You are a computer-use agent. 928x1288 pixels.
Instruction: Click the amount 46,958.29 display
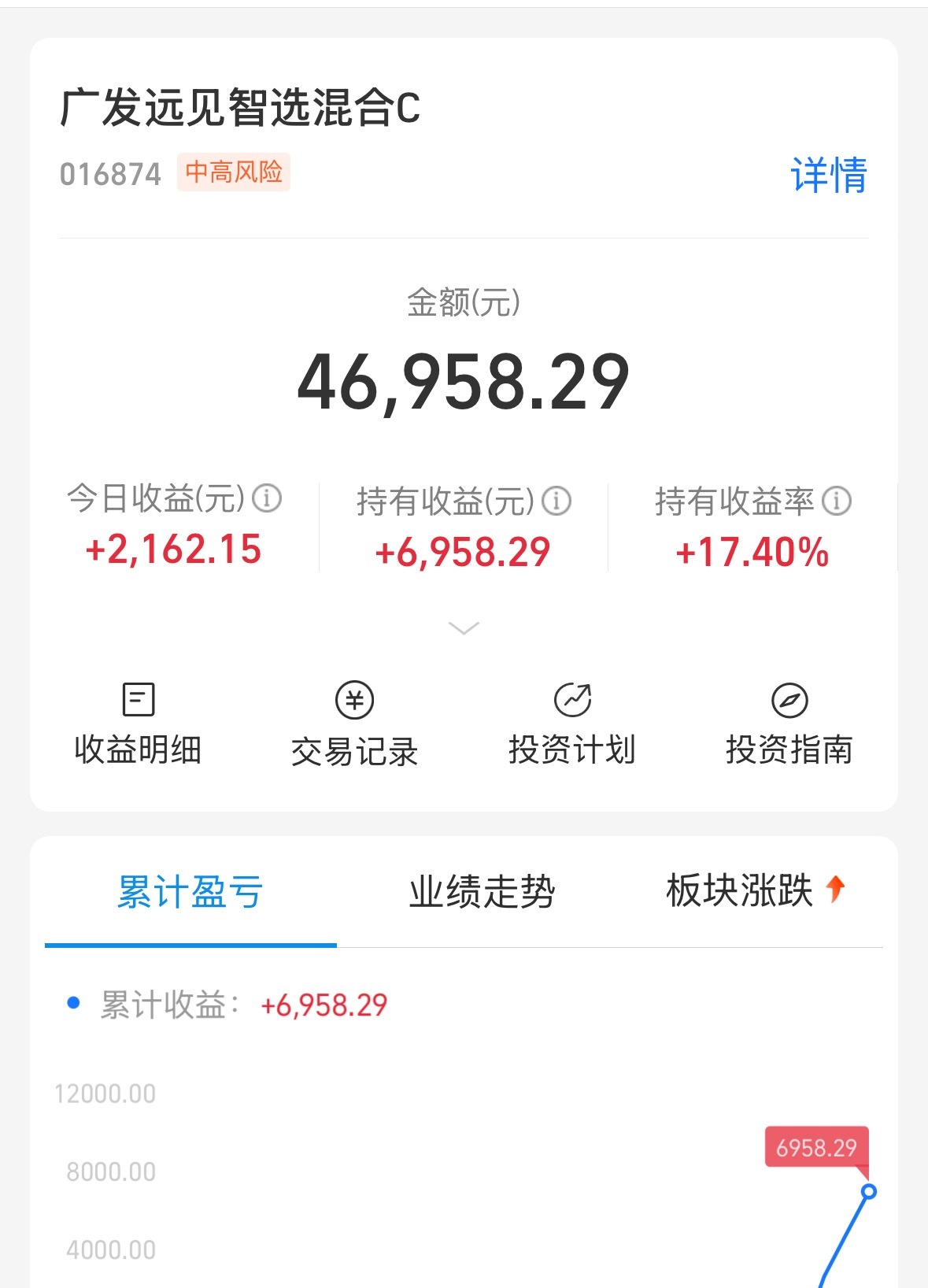(x=464, y=383)
